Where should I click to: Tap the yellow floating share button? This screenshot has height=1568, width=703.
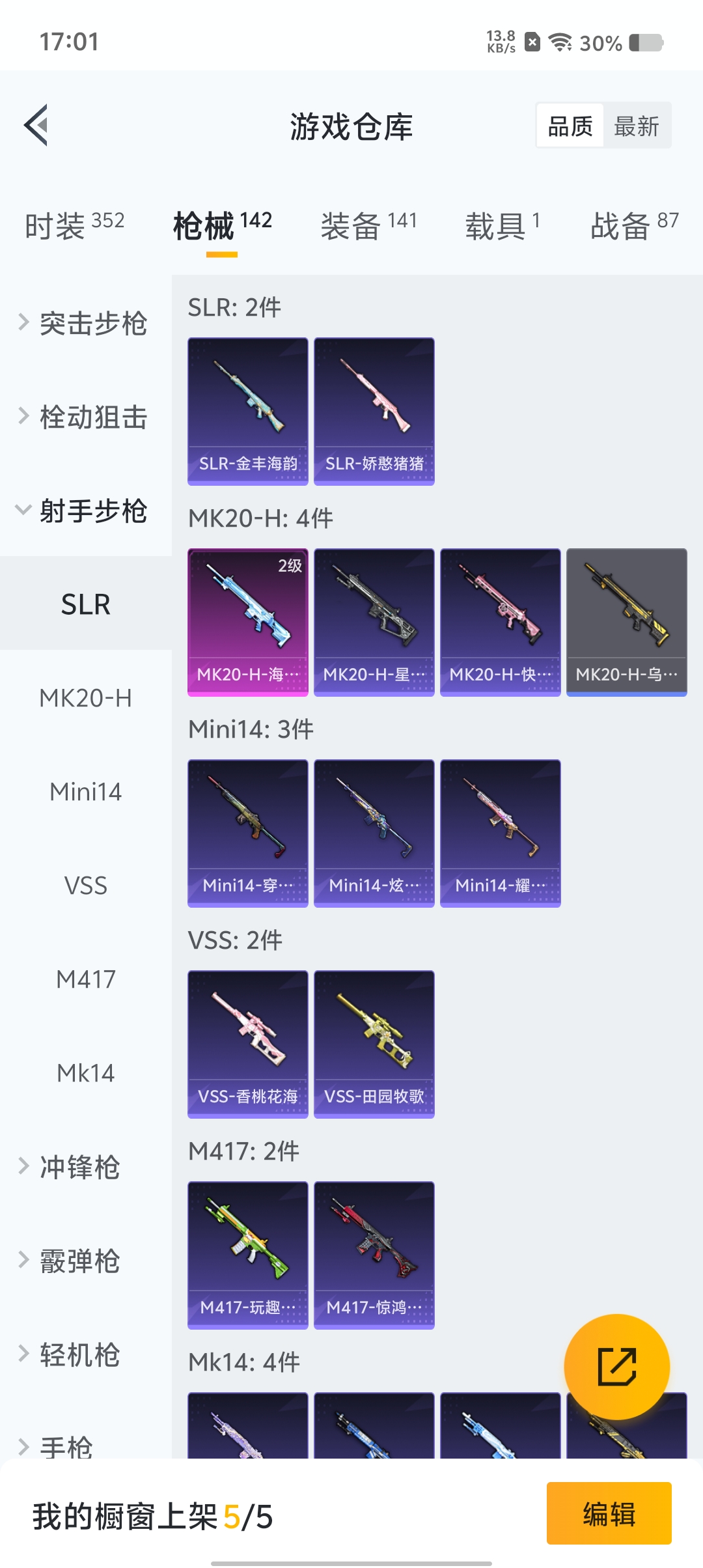pyautogui.click(x=616, y=1366)
